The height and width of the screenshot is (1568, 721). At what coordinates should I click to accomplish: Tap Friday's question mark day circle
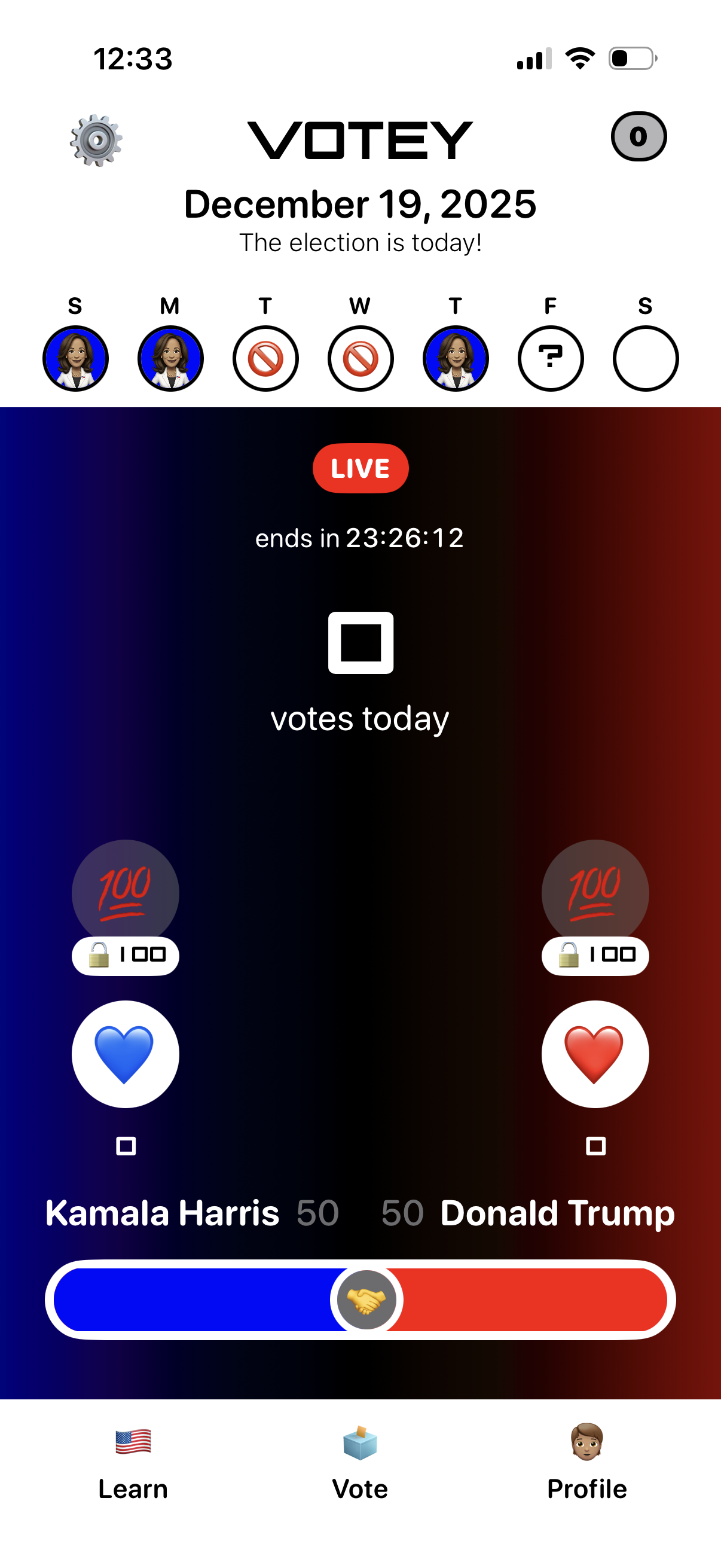551,358
